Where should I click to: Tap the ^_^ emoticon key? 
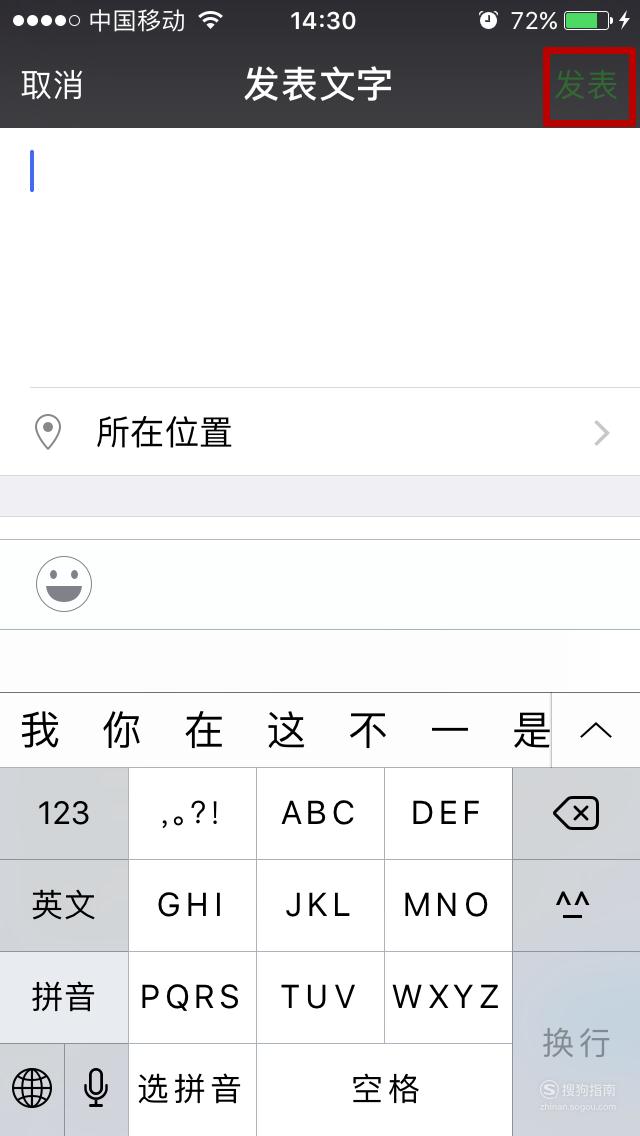click(576, 906)
